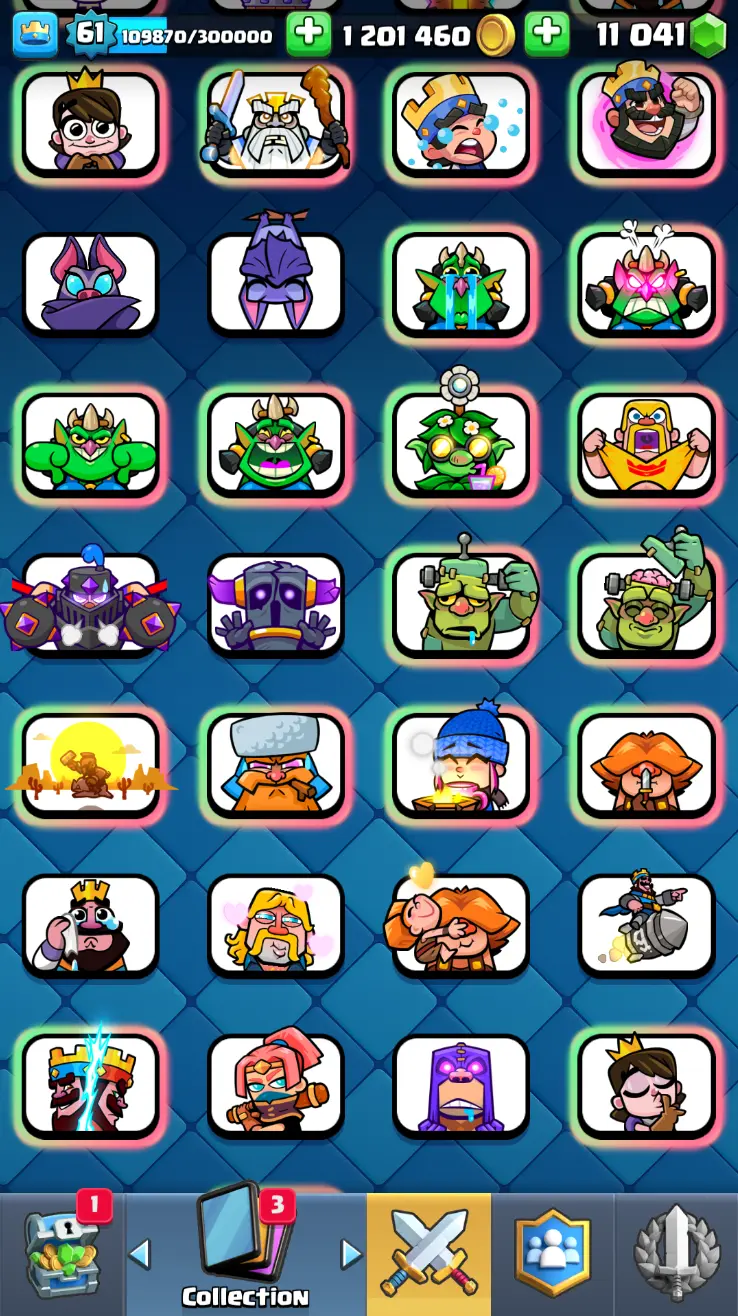Image resolution: width=738 pixels, height=1316 pixels.
Task: Choose the purple-eyed P.E.K.K.A emote
Action: (x=276, y=603)
